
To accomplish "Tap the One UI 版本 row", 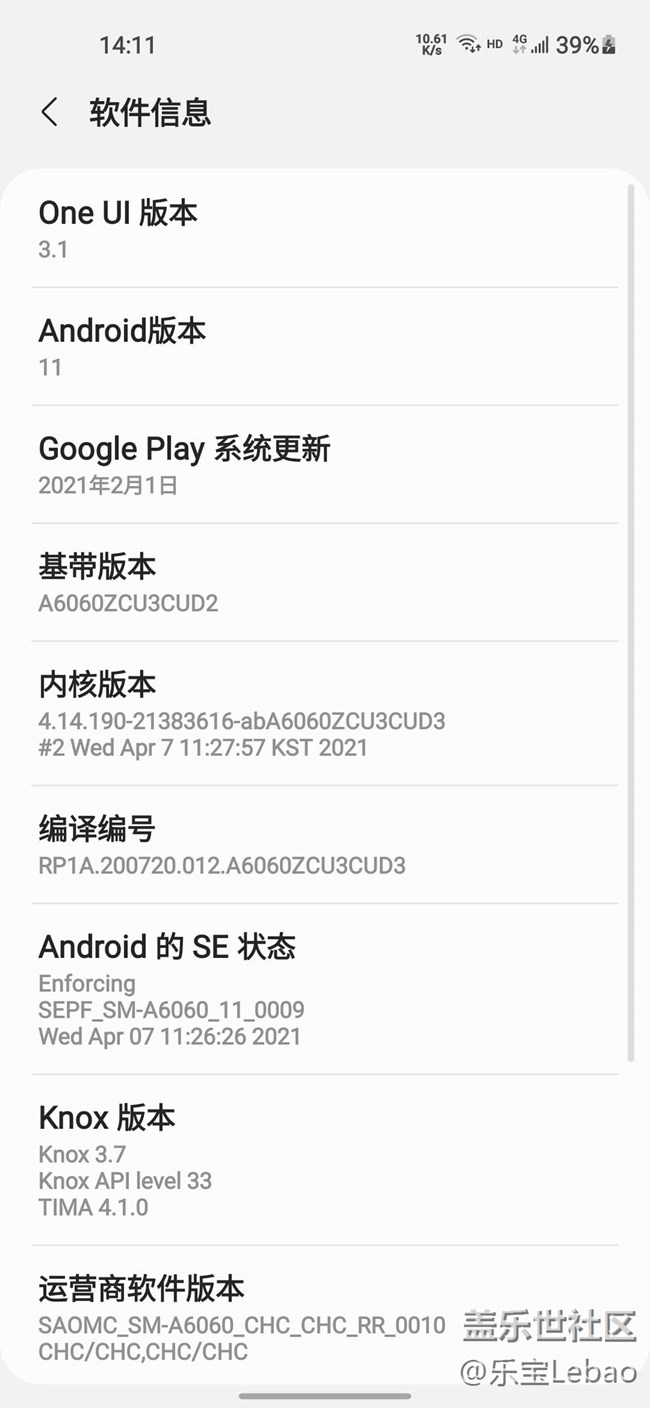I will click(x=324, y=229).
